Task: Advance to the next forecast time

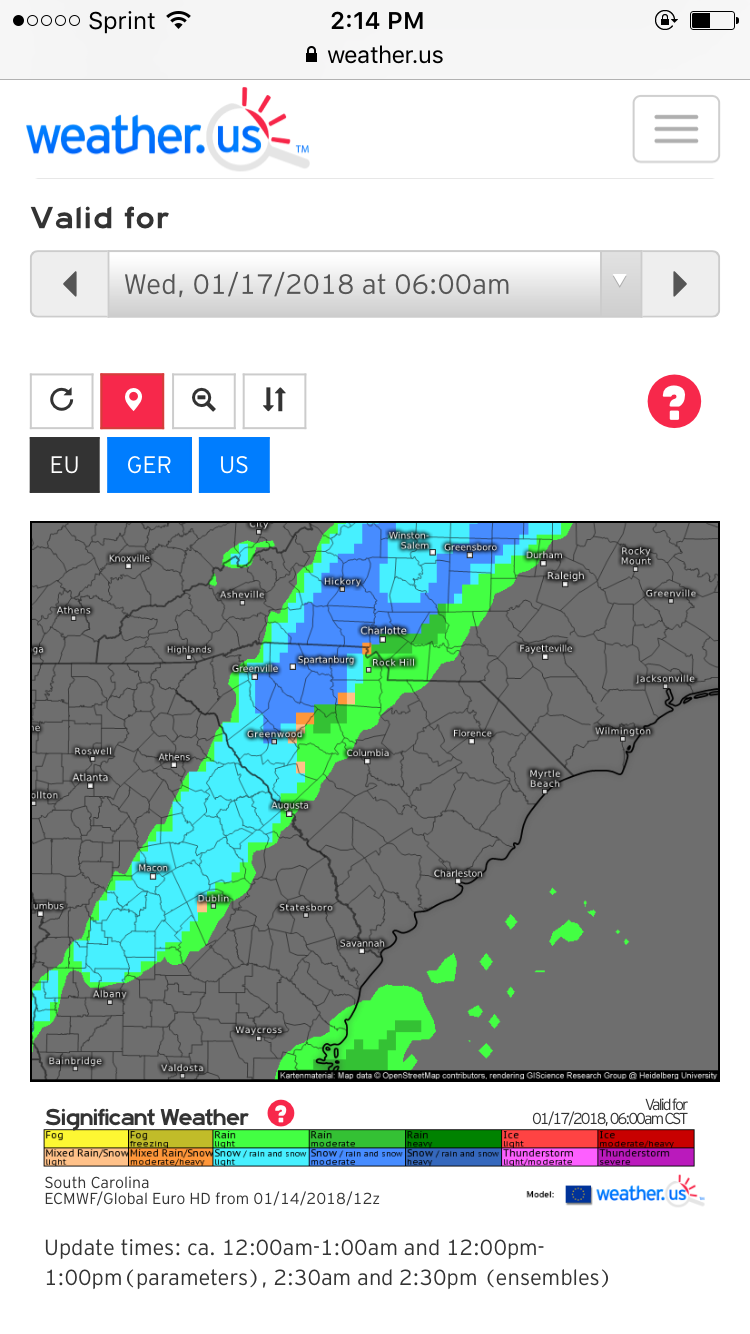Action: [680, 284]
